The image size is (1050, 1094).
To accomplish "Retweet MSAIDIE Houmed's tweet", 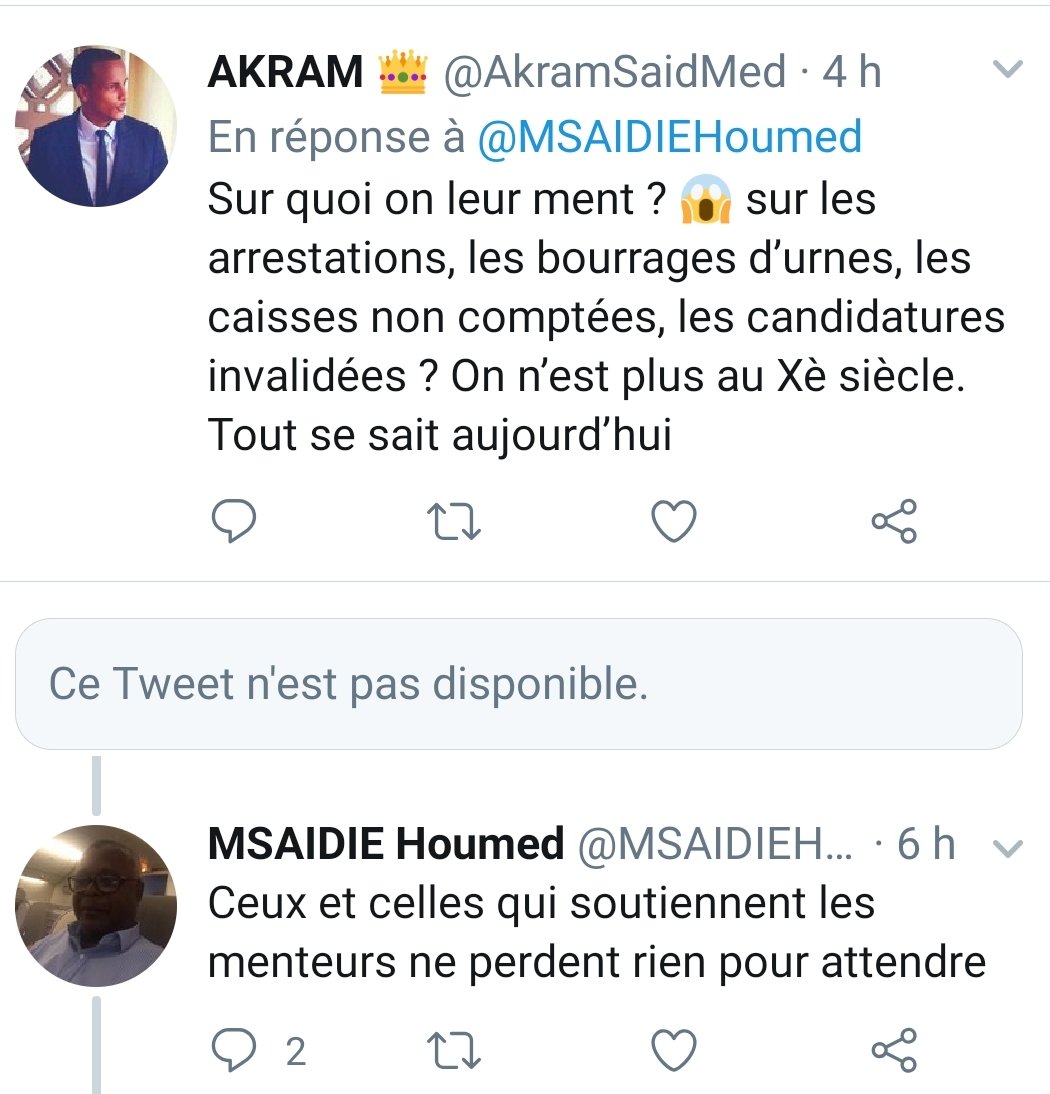I will [454, 1050].
